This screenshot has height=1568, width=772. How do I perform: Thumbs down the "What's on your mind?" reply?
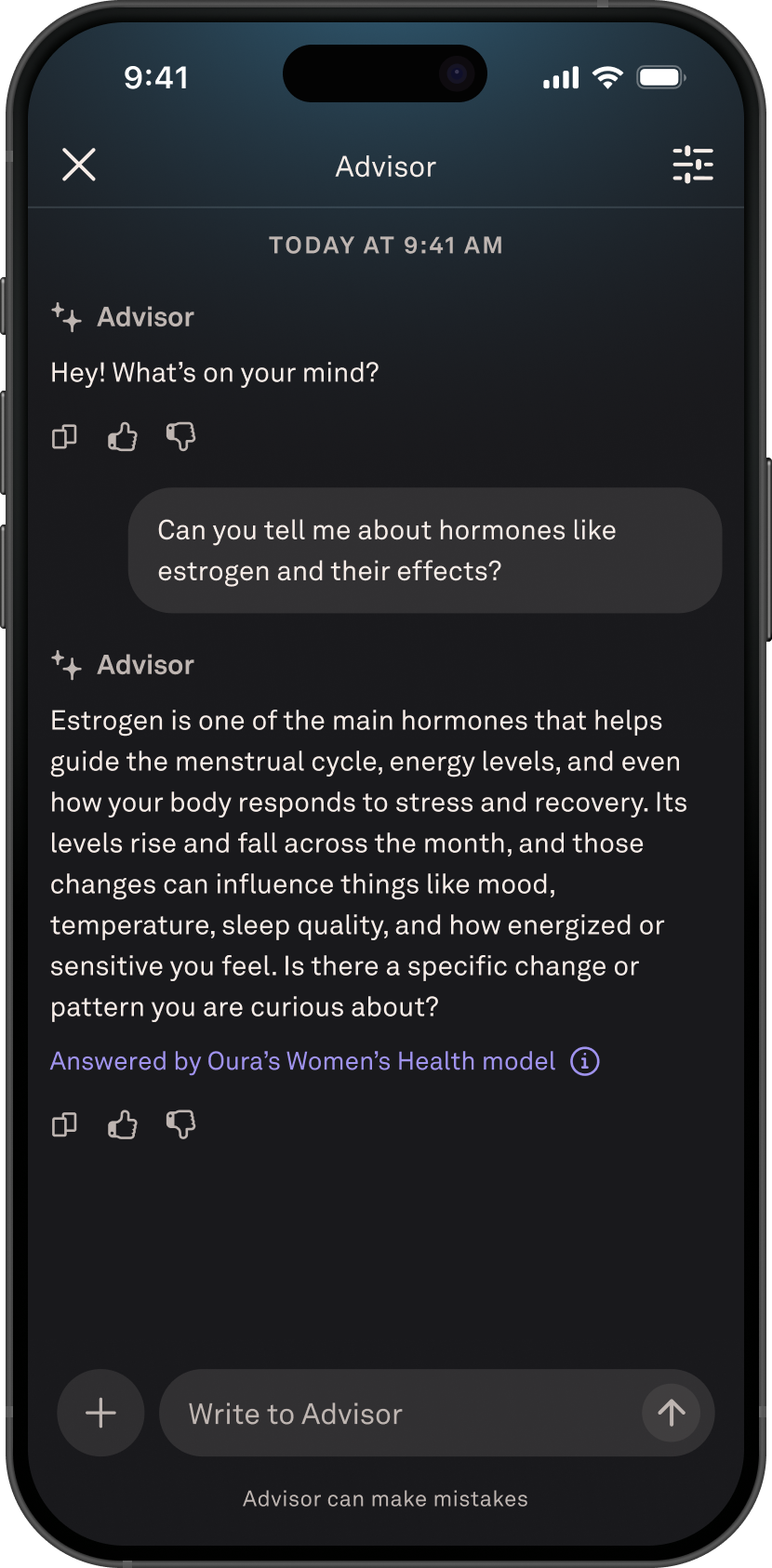(180, 436)
